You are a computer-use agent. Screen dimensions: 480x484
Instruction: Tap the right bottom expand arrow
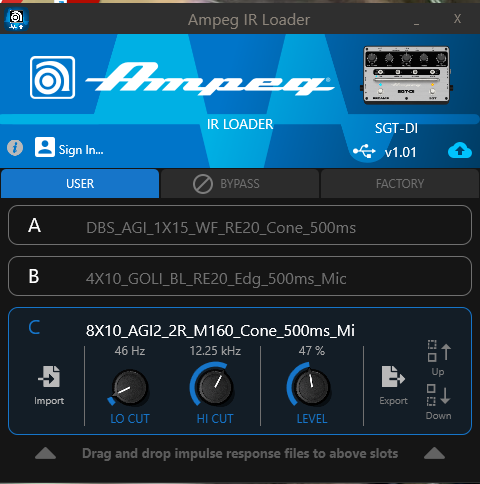click(434, 454)
